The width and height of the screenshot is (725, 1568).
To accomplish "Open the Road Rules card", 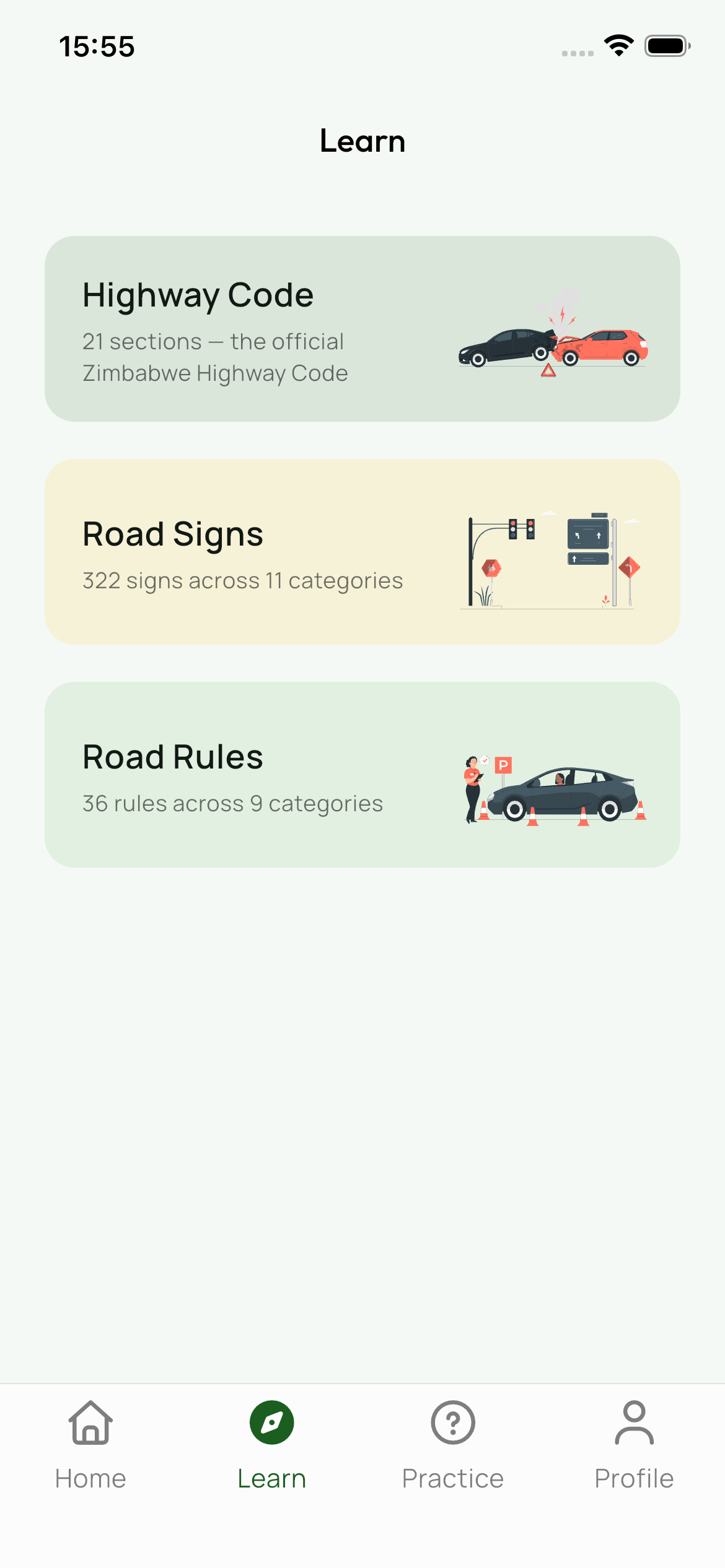I will 362,775.
